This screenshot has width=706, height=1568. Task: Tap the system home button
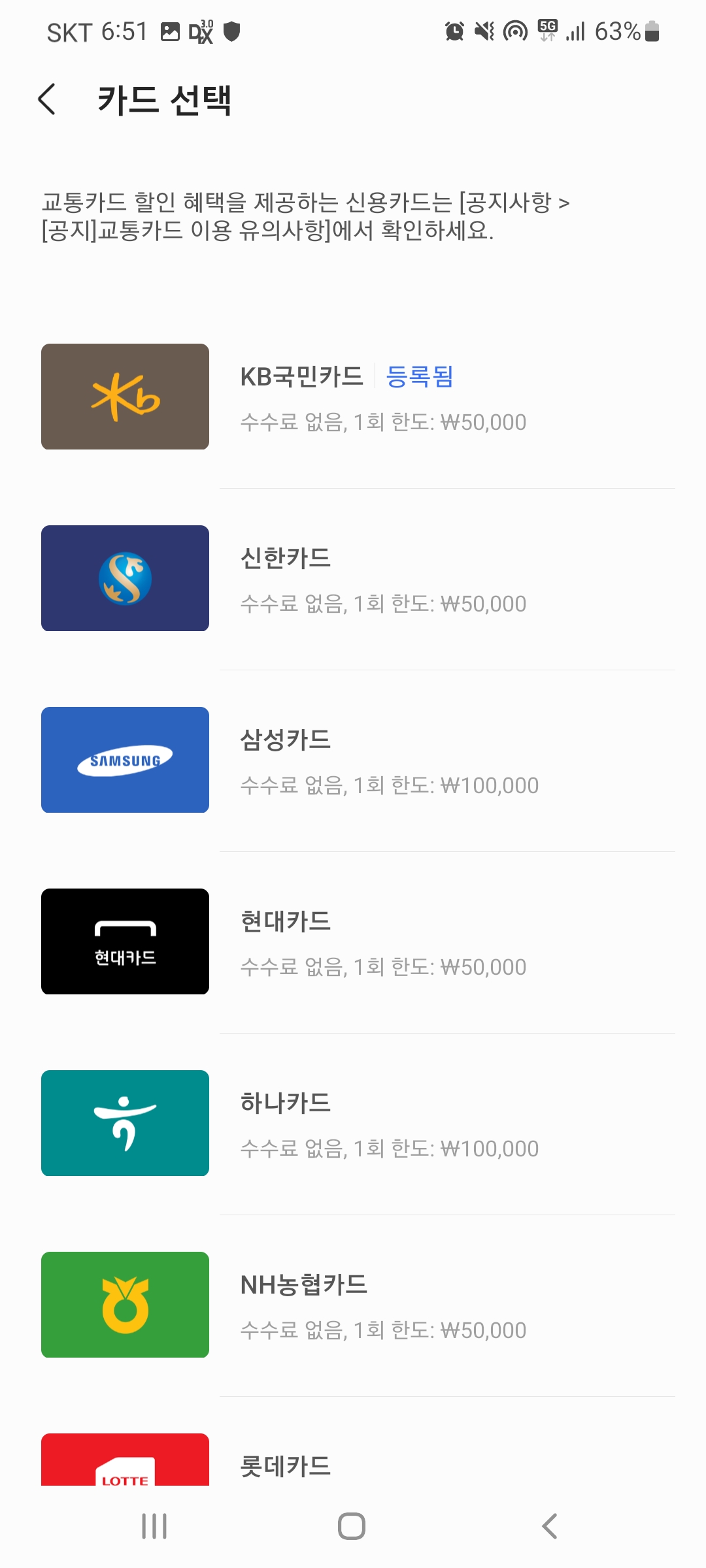click(352, 1526)
